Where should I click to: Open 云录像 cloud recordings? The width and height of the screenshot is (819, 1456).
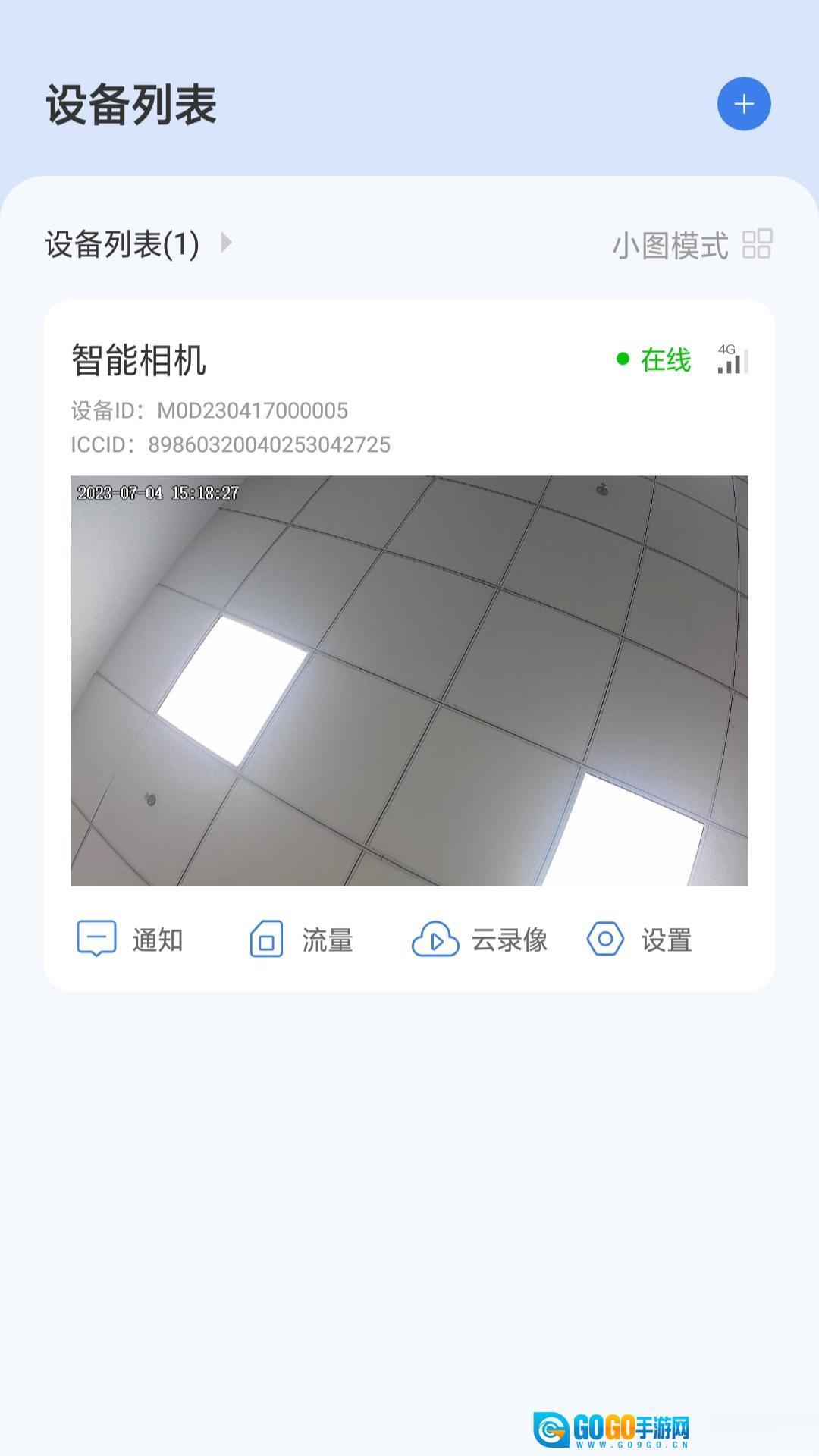click(479, 940)
